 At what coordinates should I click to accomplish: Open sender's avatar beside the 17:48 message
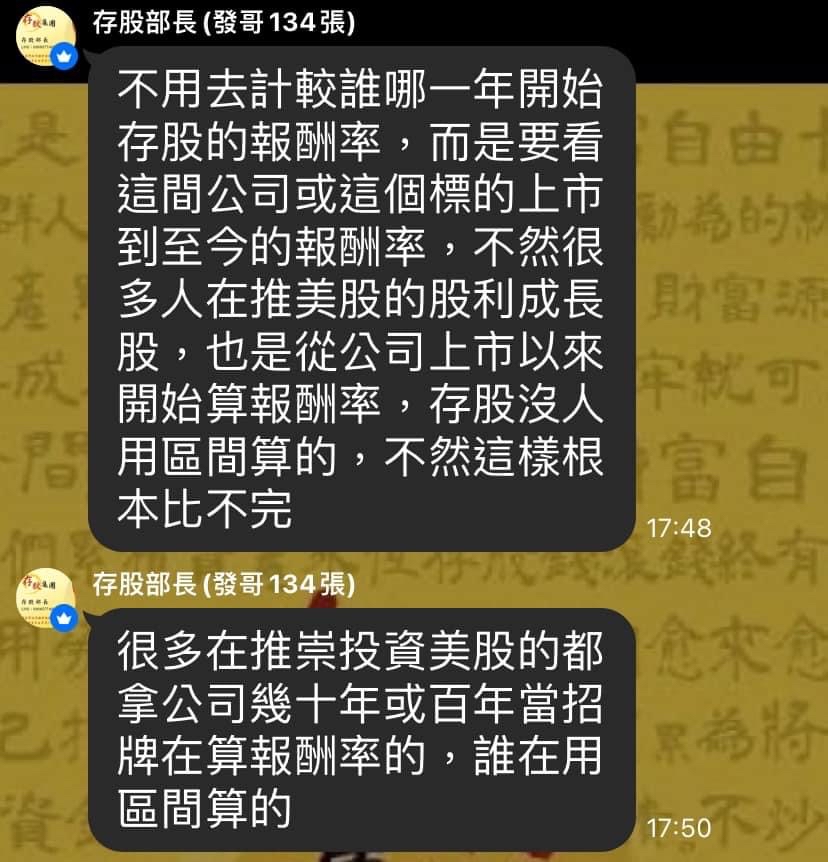pyautogui.click(x=46, y=37)
